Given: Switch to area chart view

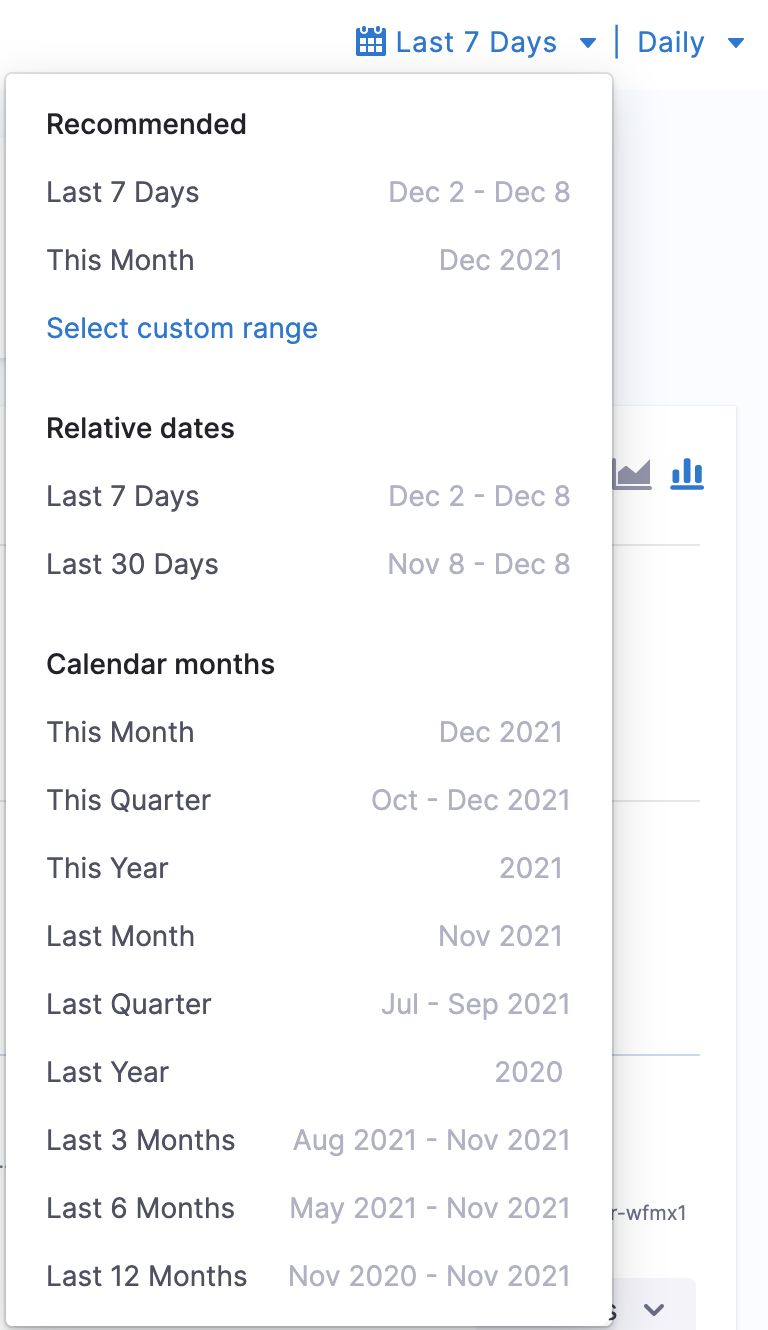Looking at the screenshot, I should pos(633,473).
